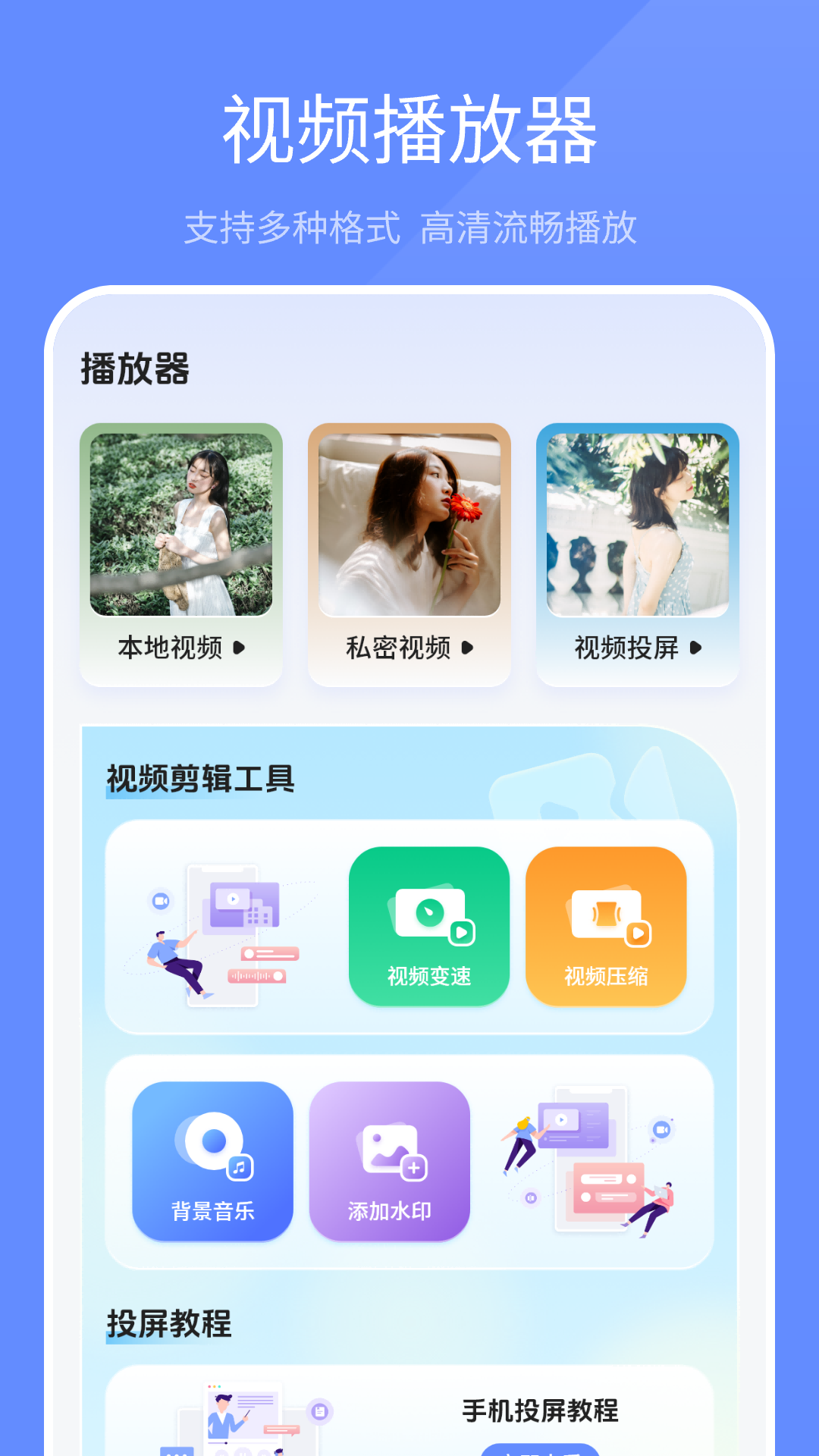Click the camera icon on 视频变速 card
The height and width of the screenshot is (1456, 819).
coord(428,910)
